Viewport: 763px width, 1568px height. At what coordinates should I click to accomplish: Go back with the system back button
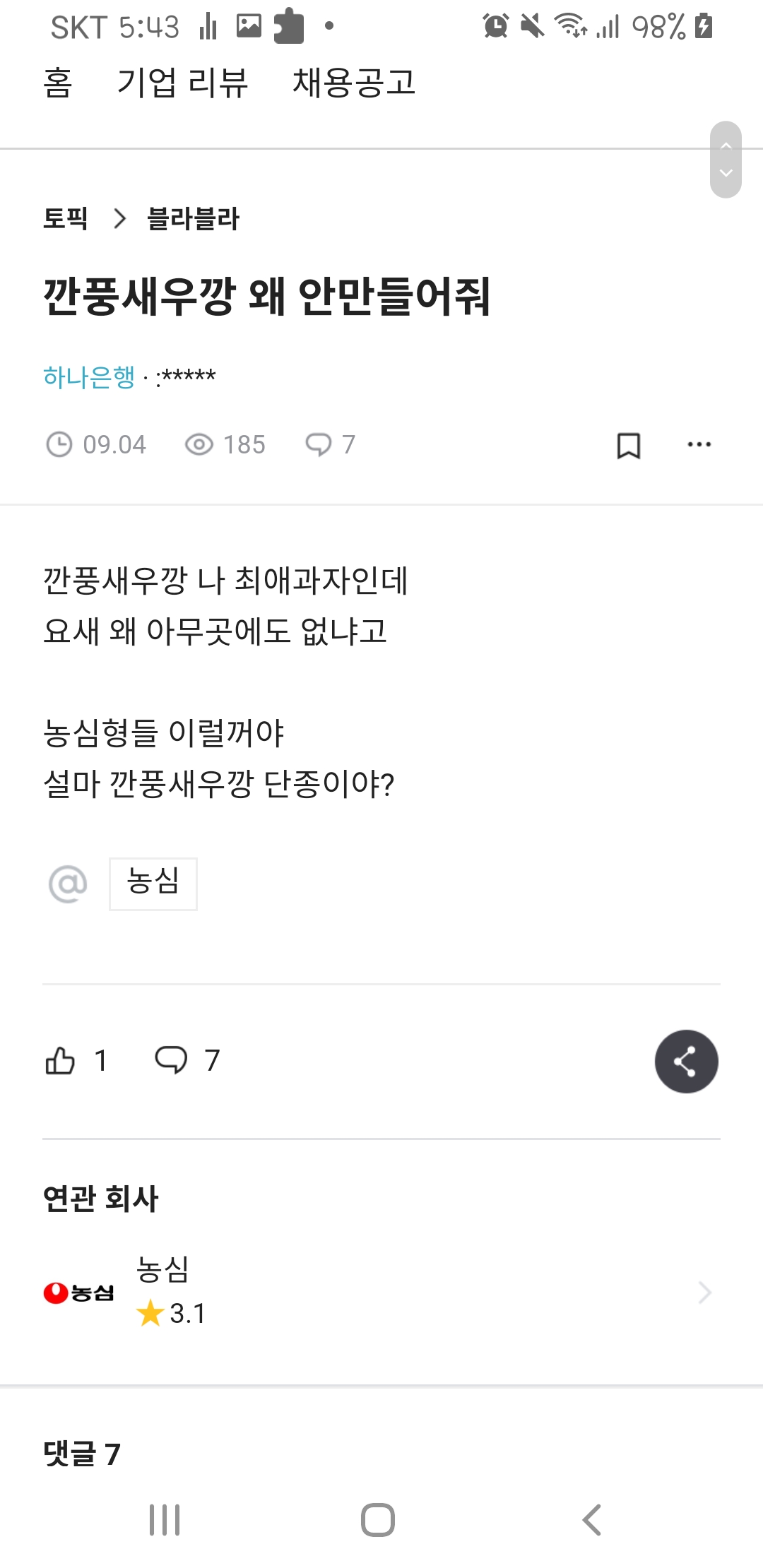pos(592,1520)
